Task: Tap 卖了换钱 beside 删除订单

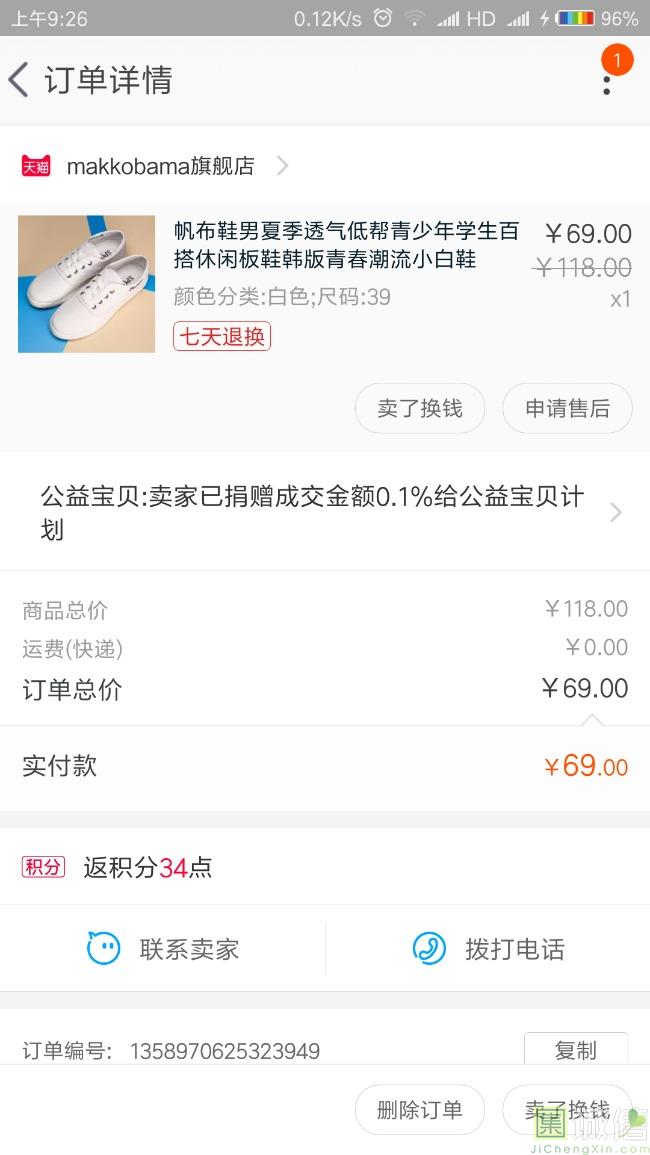Action: (567, 1109)
